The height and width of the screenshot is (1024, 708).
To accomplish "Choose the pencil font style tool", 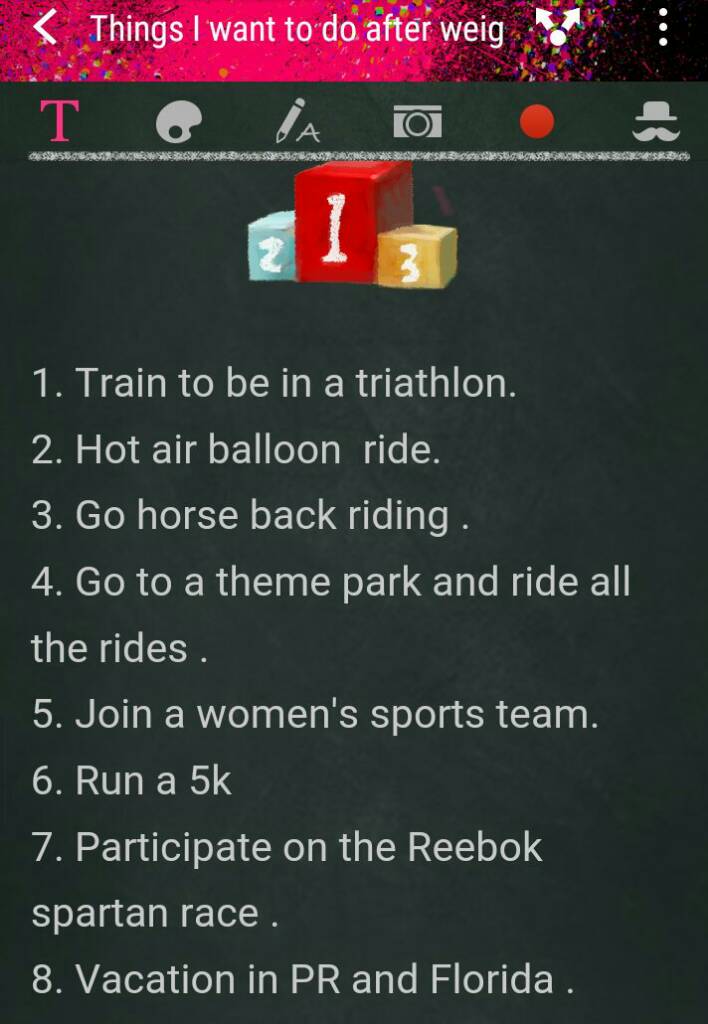I will coord(298,121).
